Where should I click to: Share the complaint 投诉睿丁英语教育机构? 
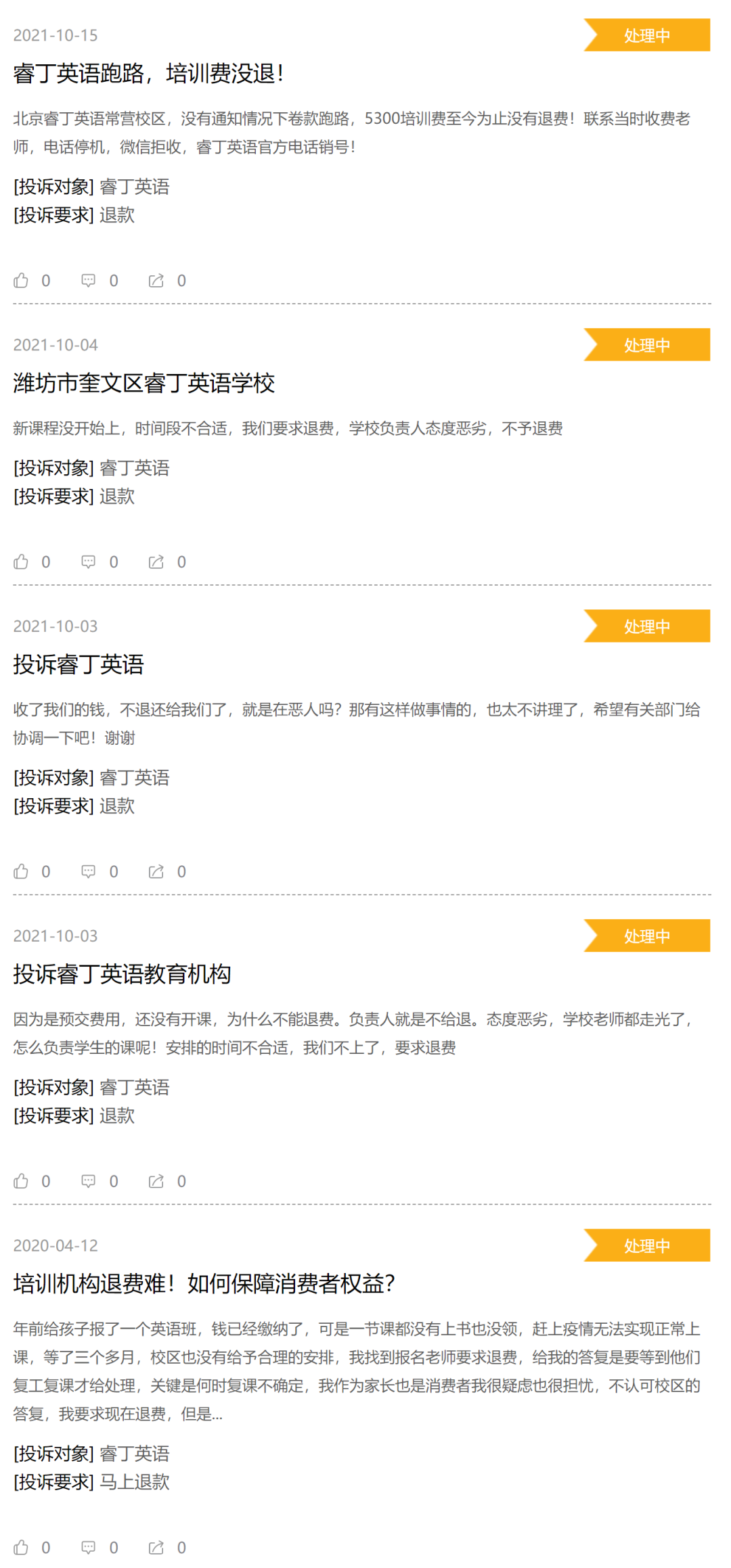tap(156, 1181)
